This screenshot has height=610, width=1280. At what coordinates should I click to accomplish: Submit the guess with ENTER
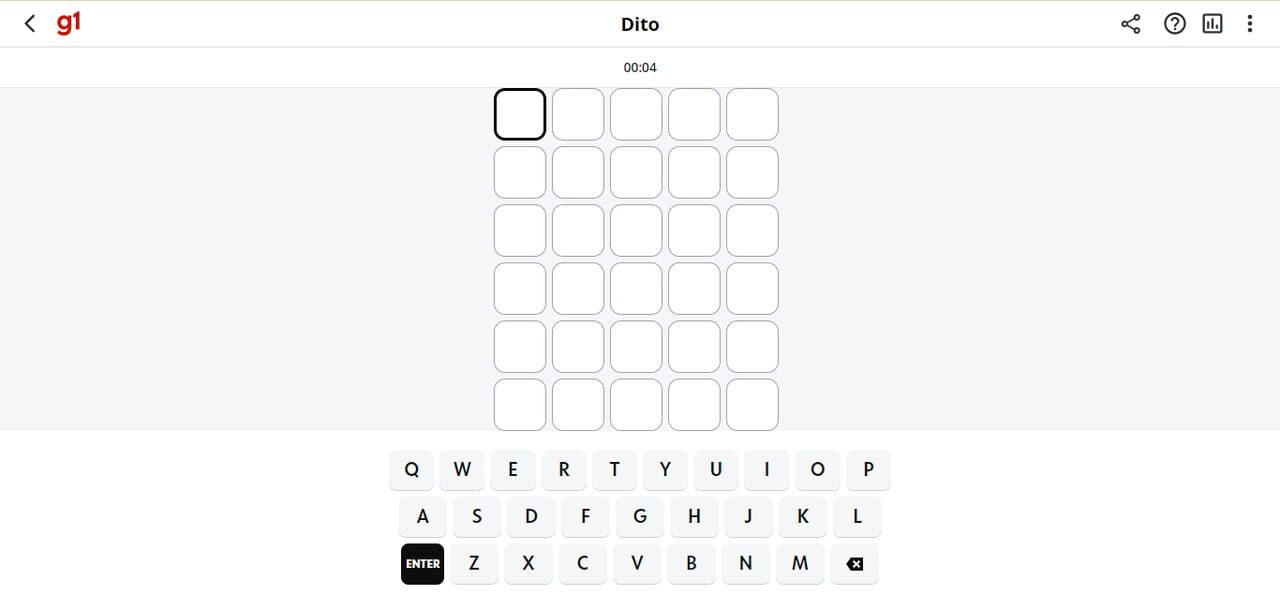tap(423, 564)
